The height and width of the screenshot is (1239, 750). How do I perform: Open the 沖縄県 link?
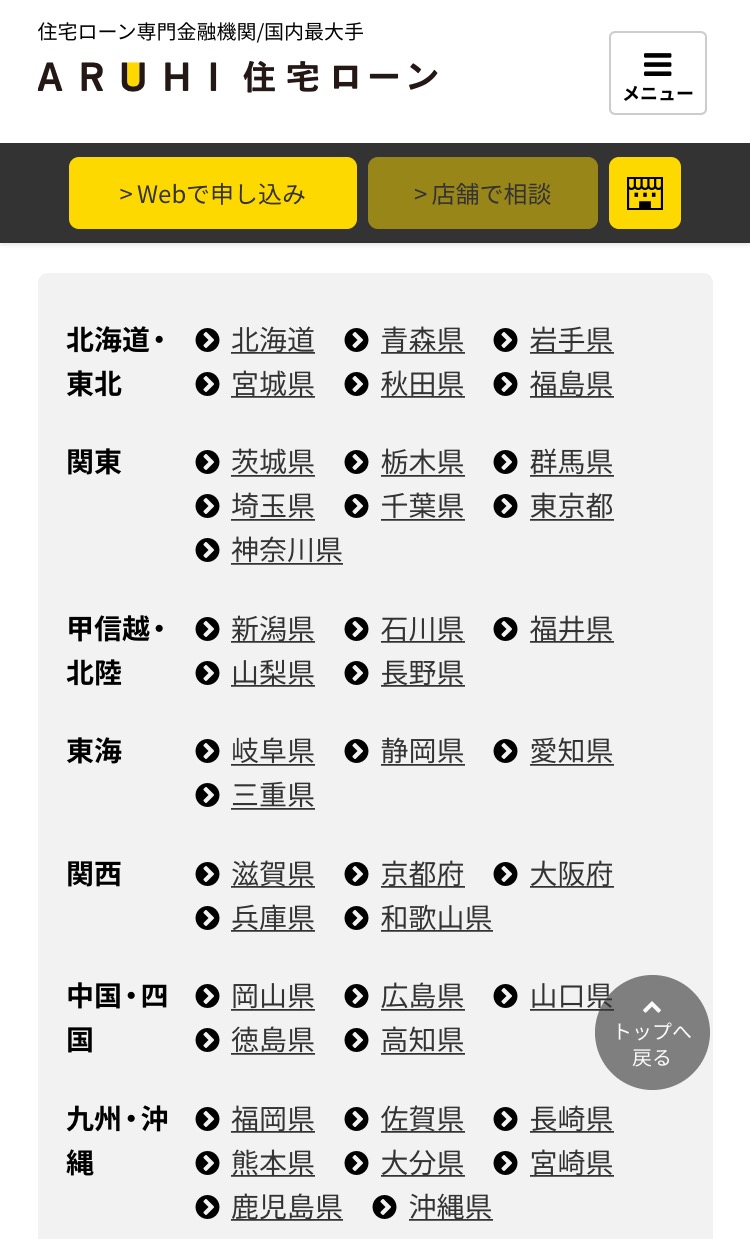pyautogui.click(x=450, y=1207)
